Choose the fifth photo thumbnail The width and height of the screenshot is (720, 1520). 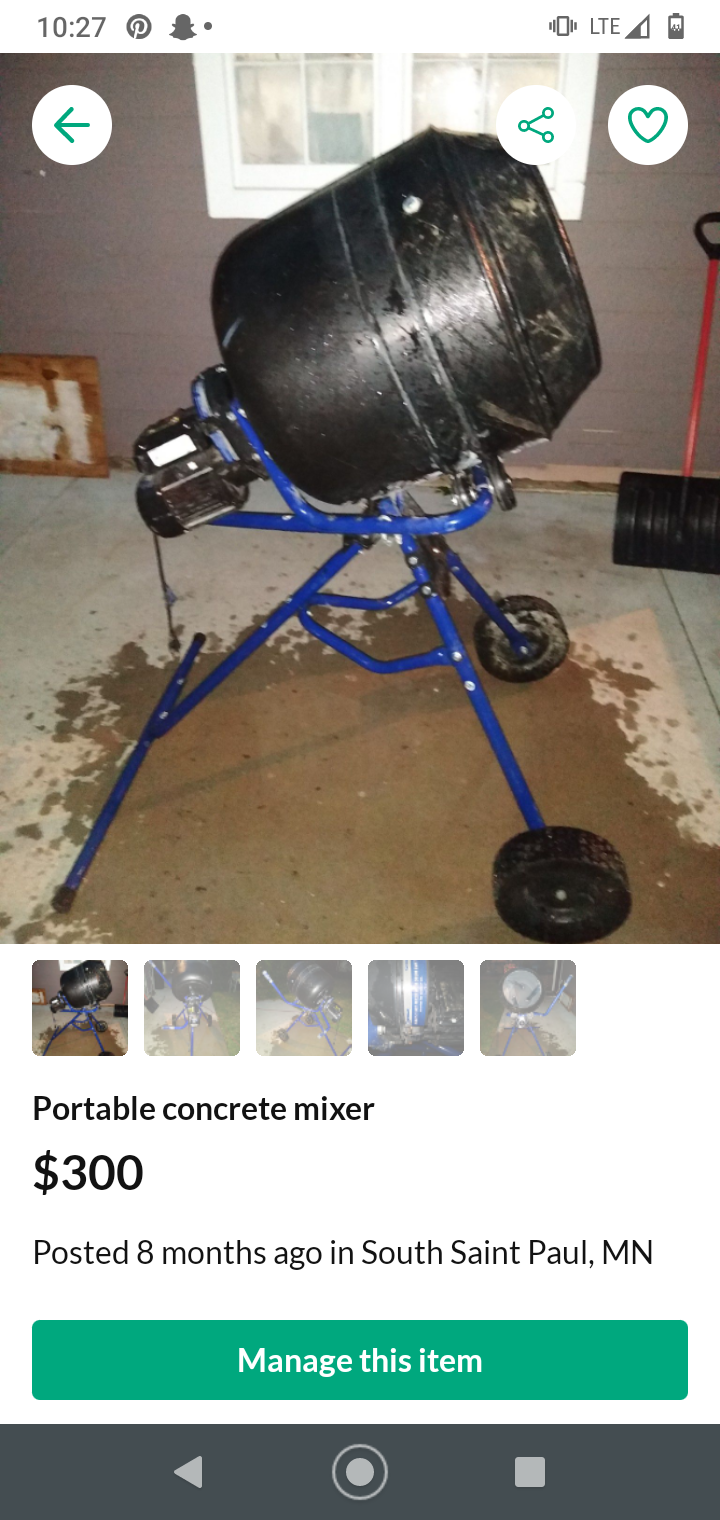(x=528, y=1008)
